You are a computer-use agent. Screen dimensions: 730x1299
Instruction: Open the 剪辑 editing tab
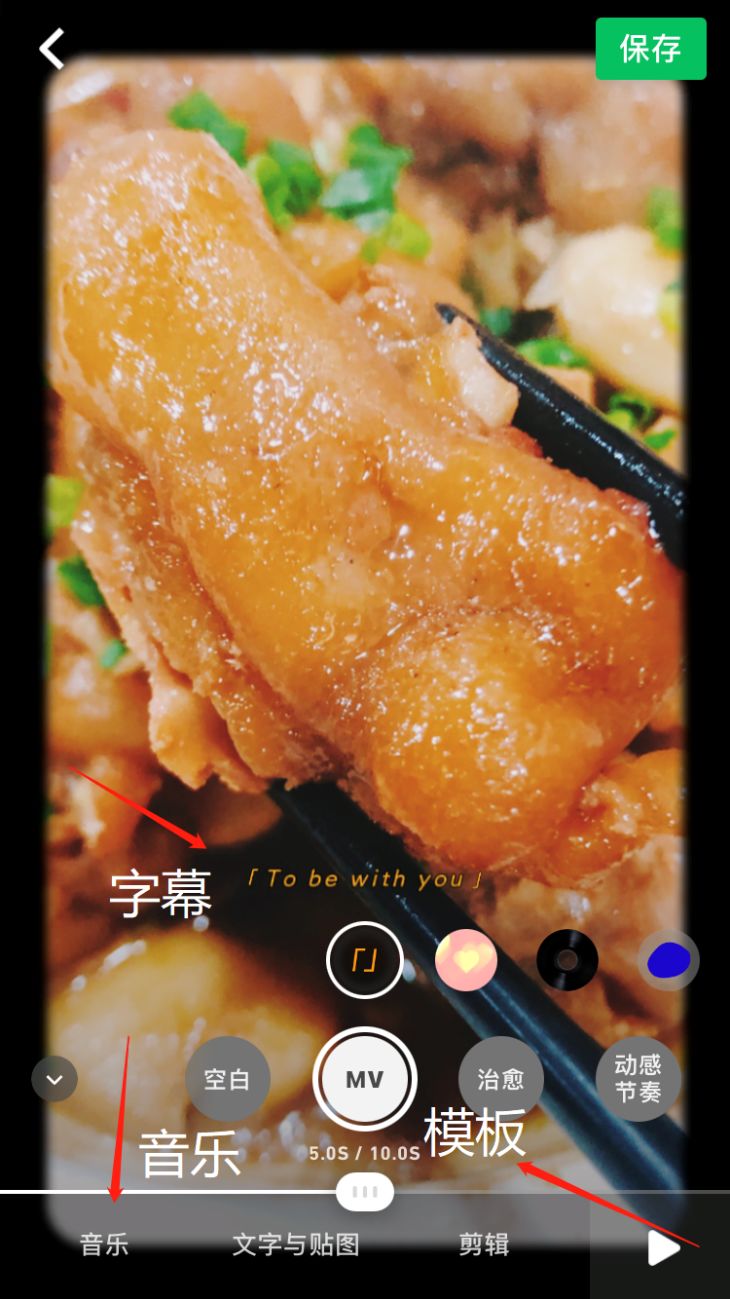[x=484, y=1245]
